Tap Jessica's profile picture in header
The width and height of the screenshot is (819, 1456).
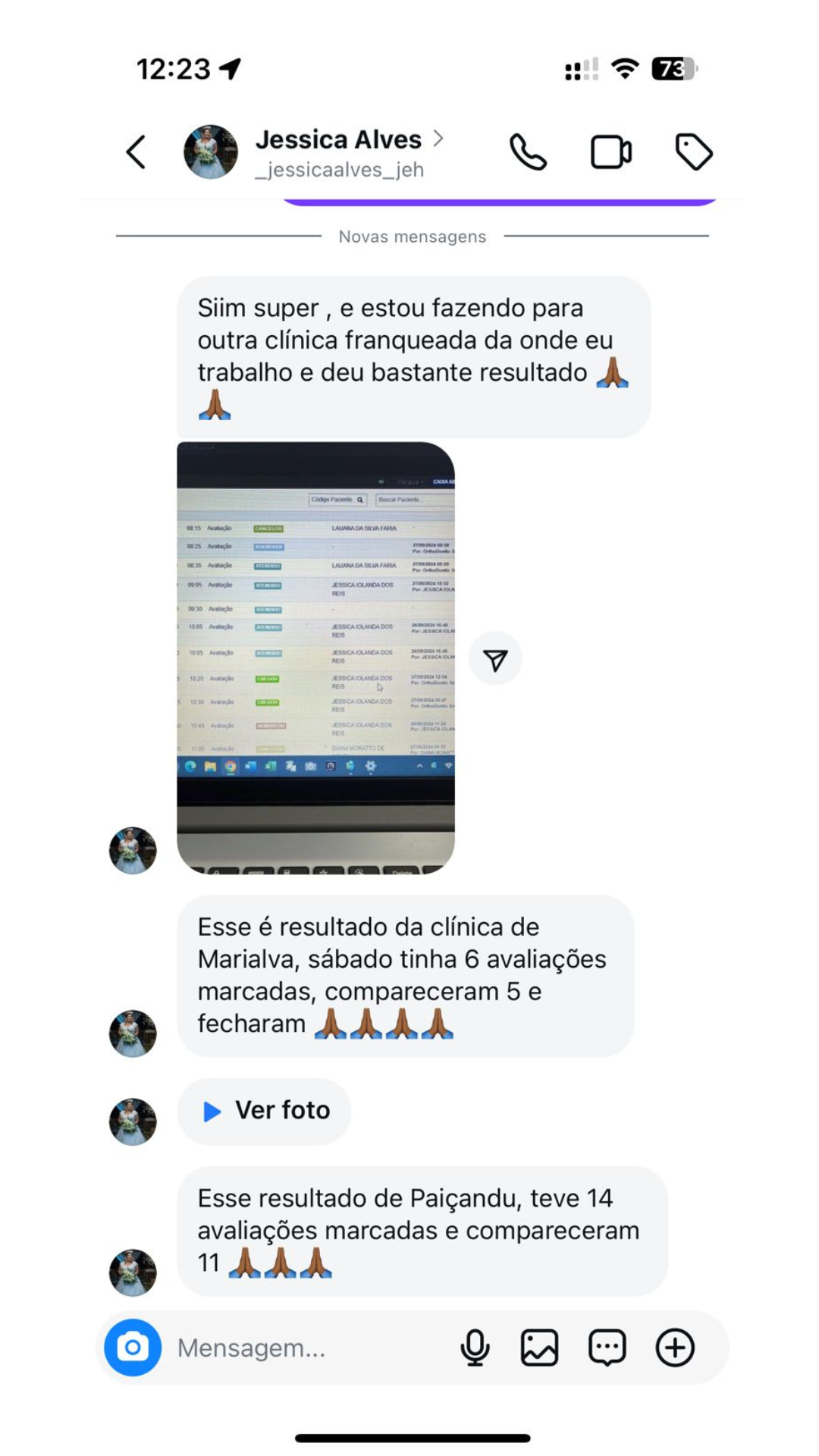(211, 152)
